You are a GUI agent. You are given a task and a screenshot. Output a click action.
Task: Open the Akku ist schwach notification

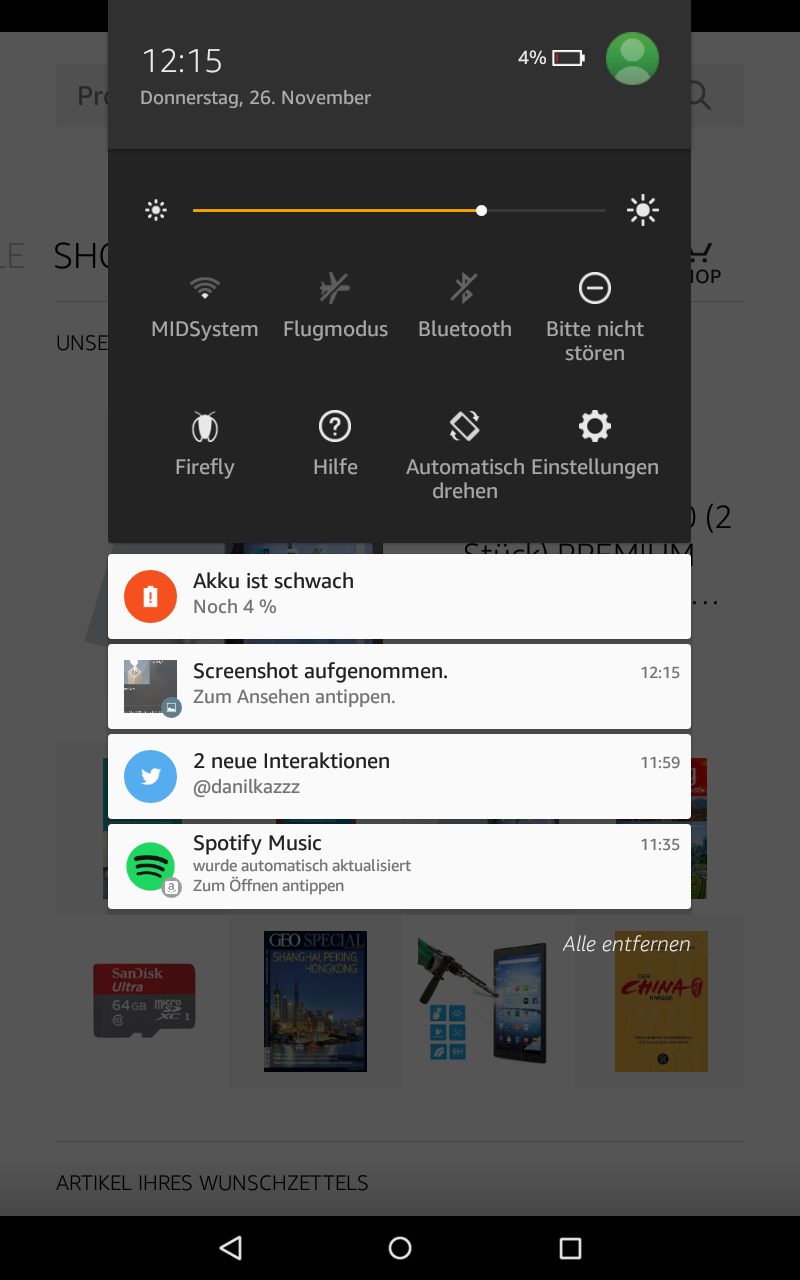coord(399,596)
